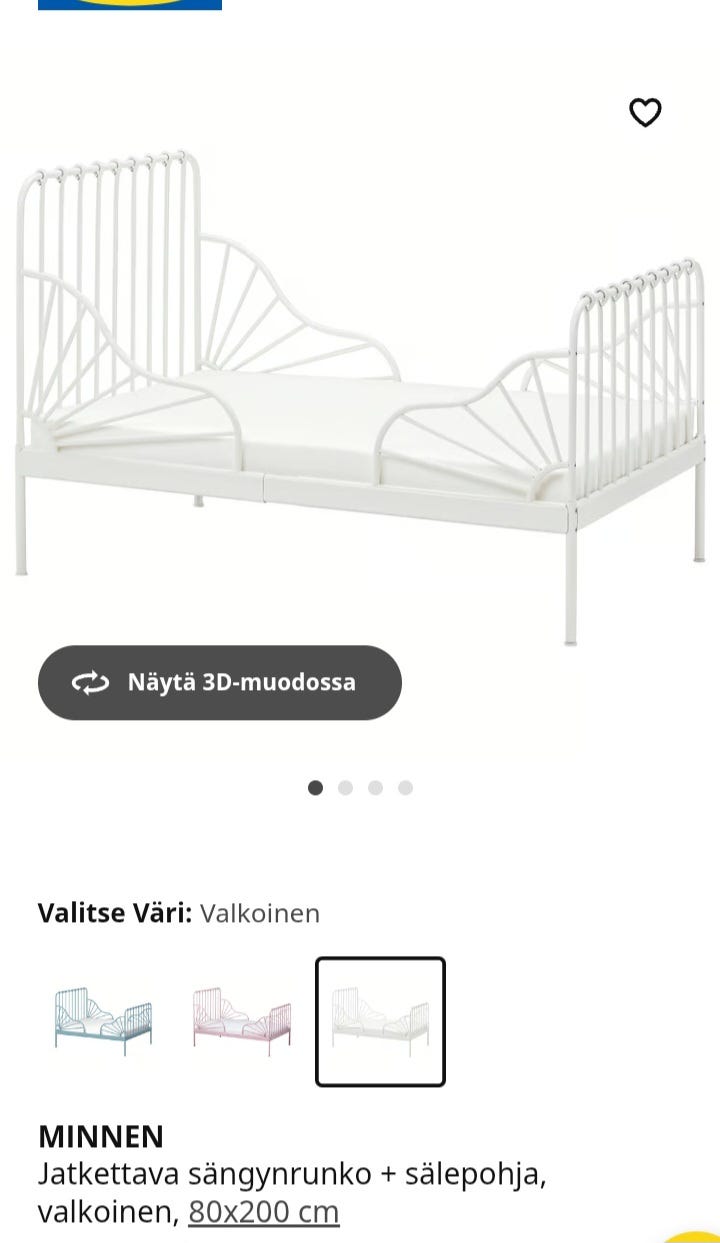Click the Valitse Väri color section label
The width and height of the screenshot is (720, 1243).
click(x=114, y=912)
